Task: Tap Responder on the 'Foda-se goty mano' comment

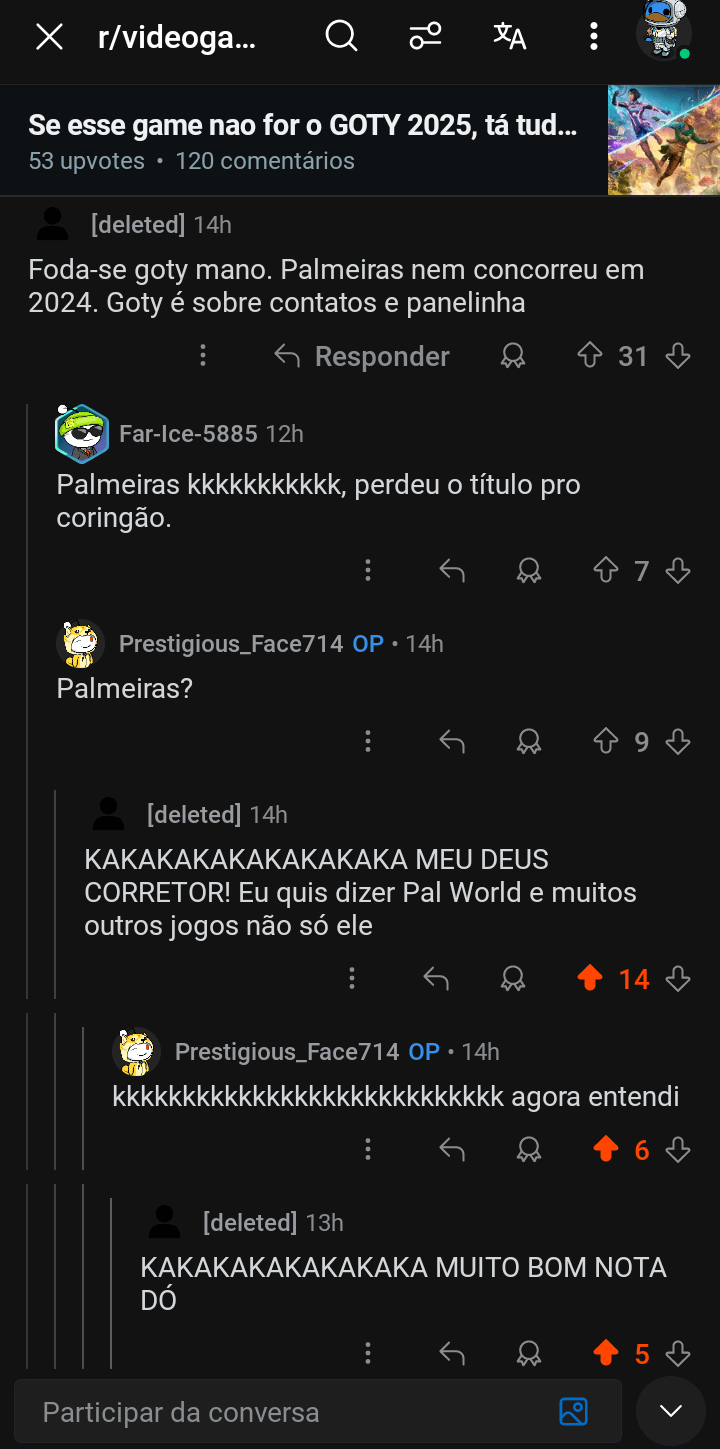Action: (x=362, y=356)
